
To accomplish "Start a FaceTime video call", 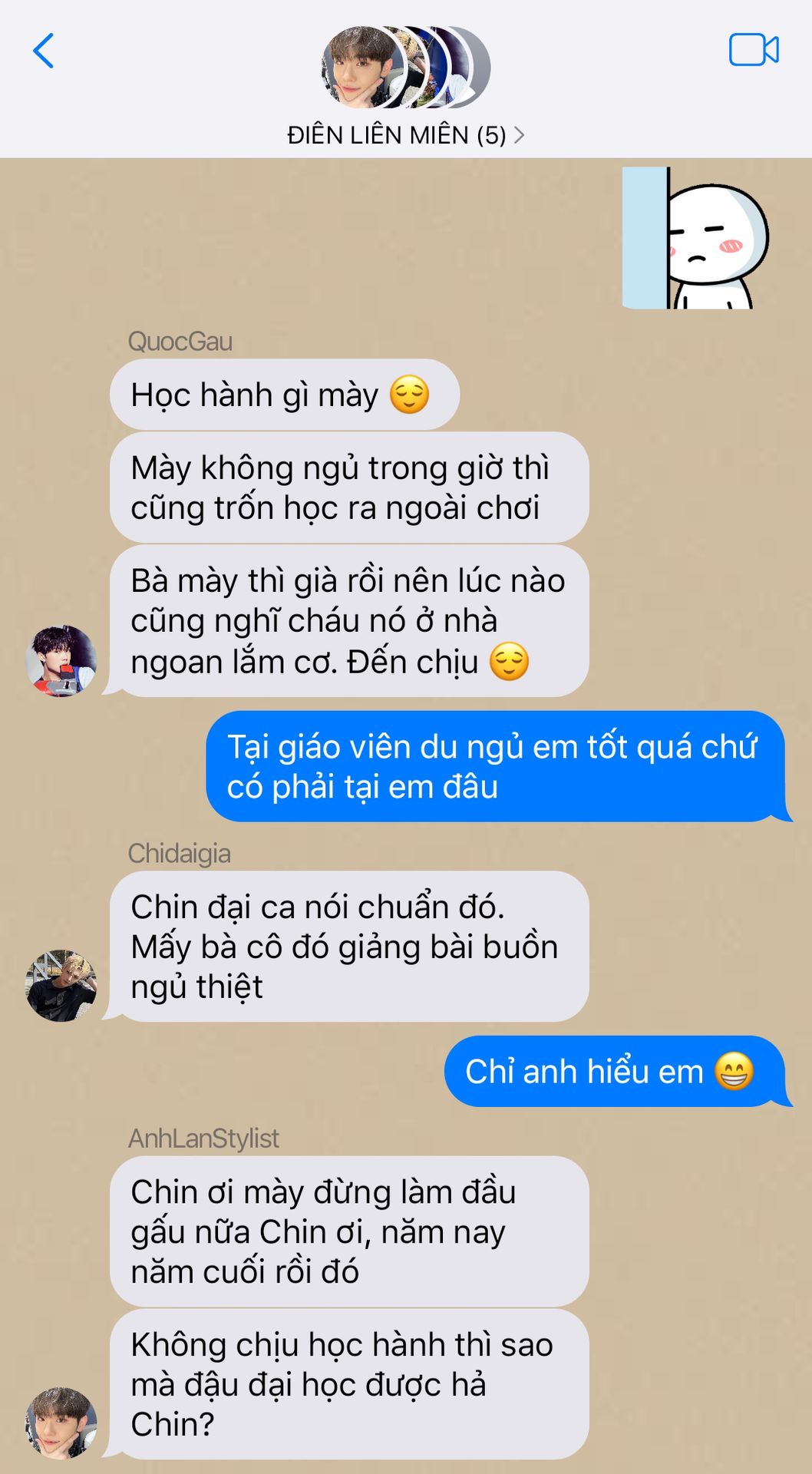I will click(x=753, y=51).
